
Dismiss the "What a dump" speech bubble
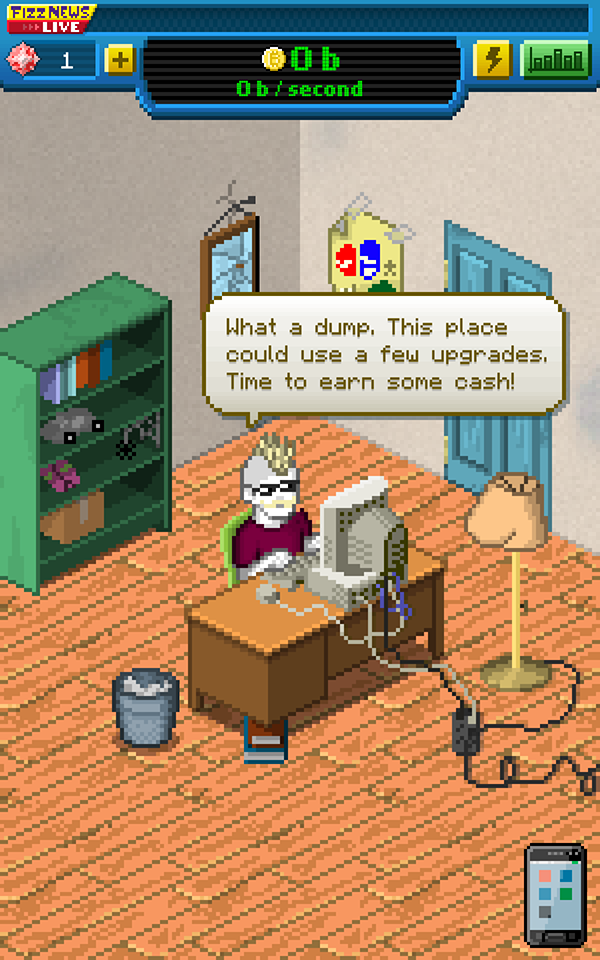384,355
